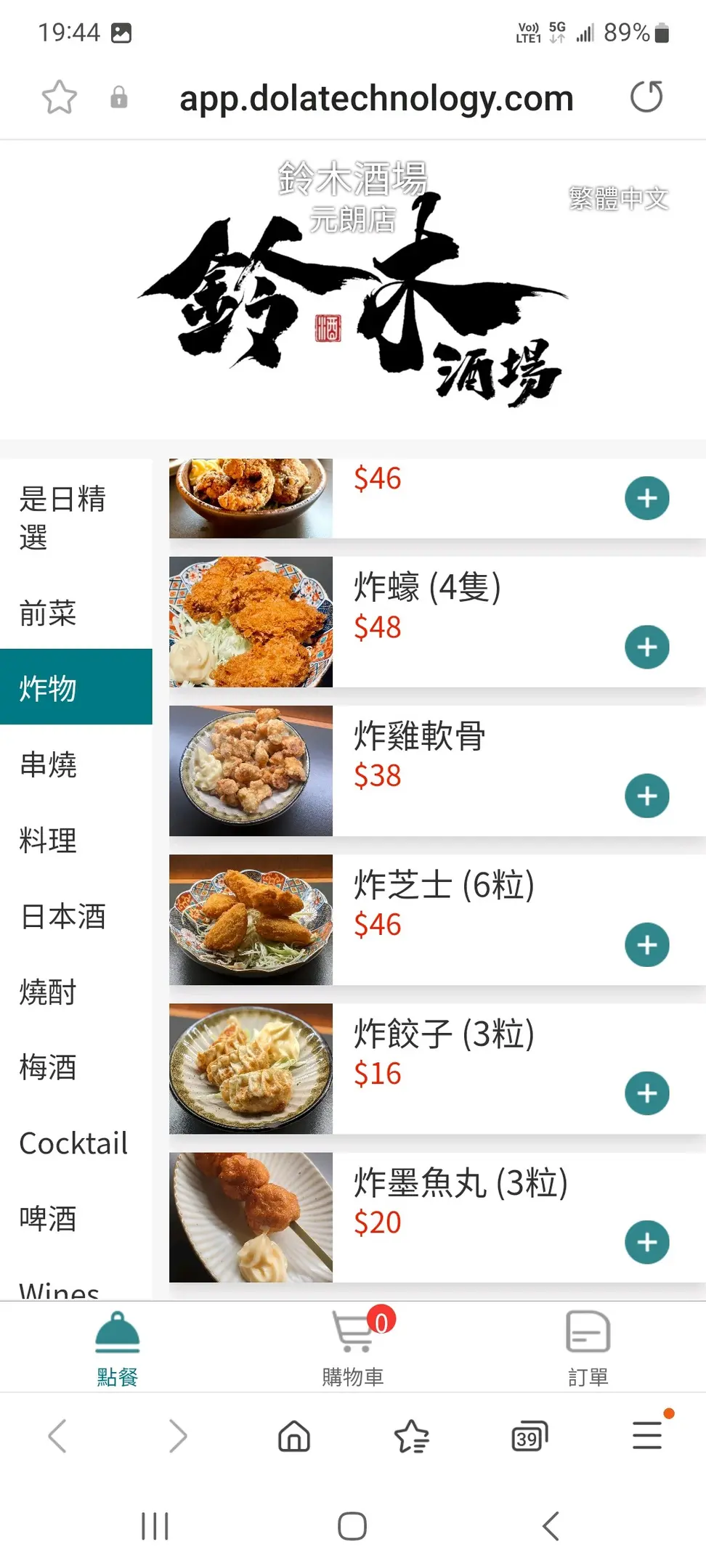Add 炸蠔 (4隻) to the cart

coord(646,647)
